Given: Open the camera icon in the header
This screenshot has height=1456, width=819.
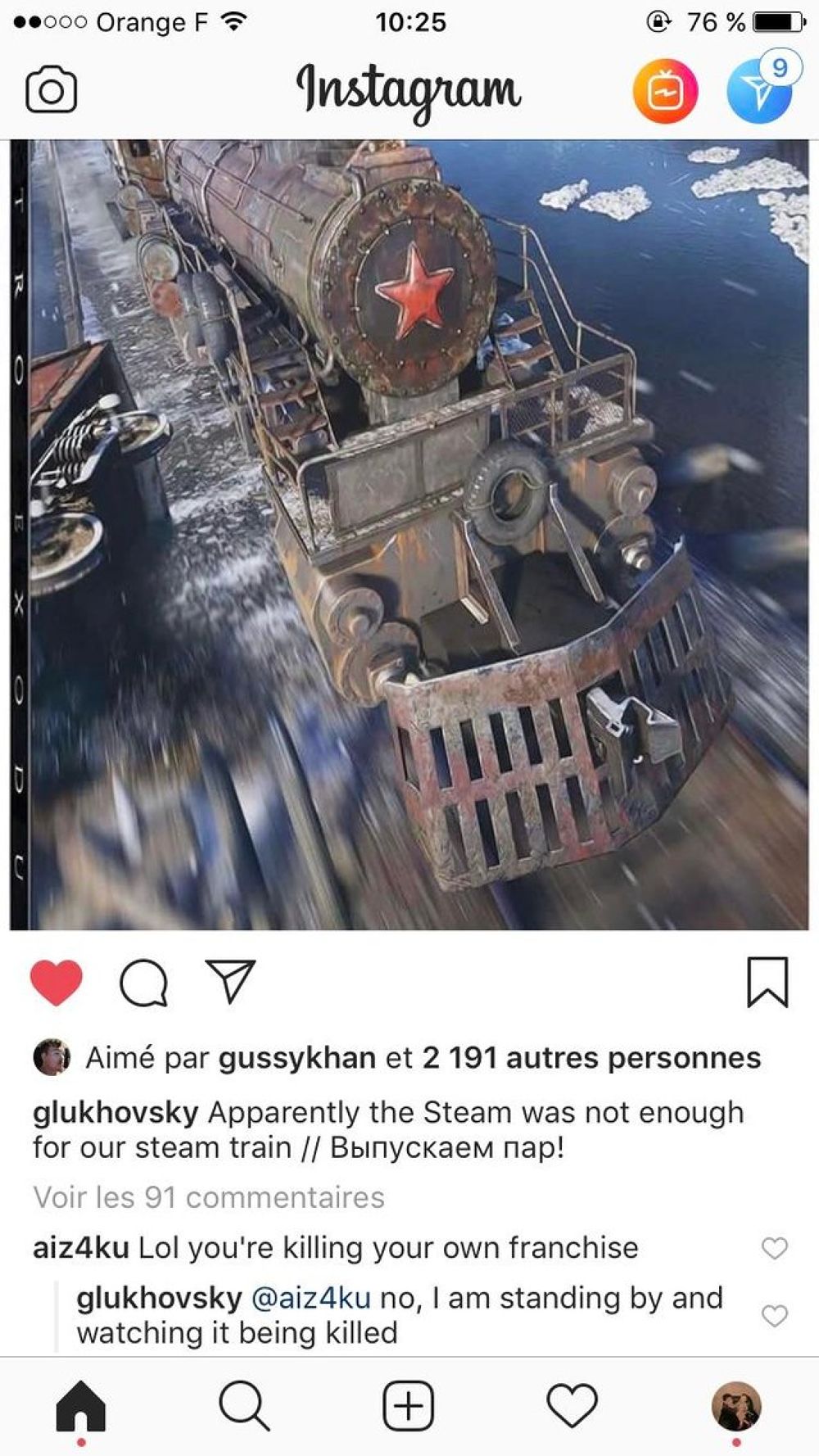Looking at the screenshot, I should tap(51, 90).
